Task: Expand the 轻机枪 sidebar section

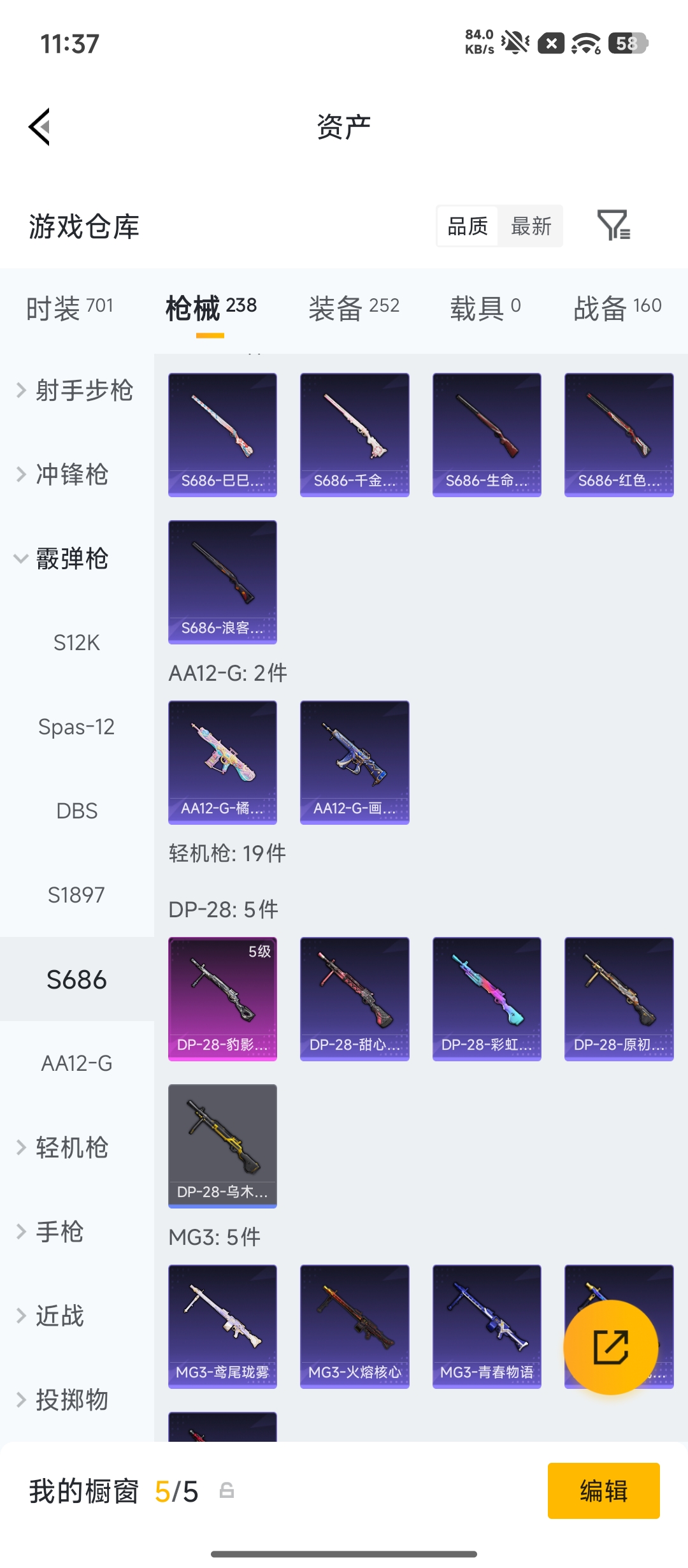Action: [70, 1147]
